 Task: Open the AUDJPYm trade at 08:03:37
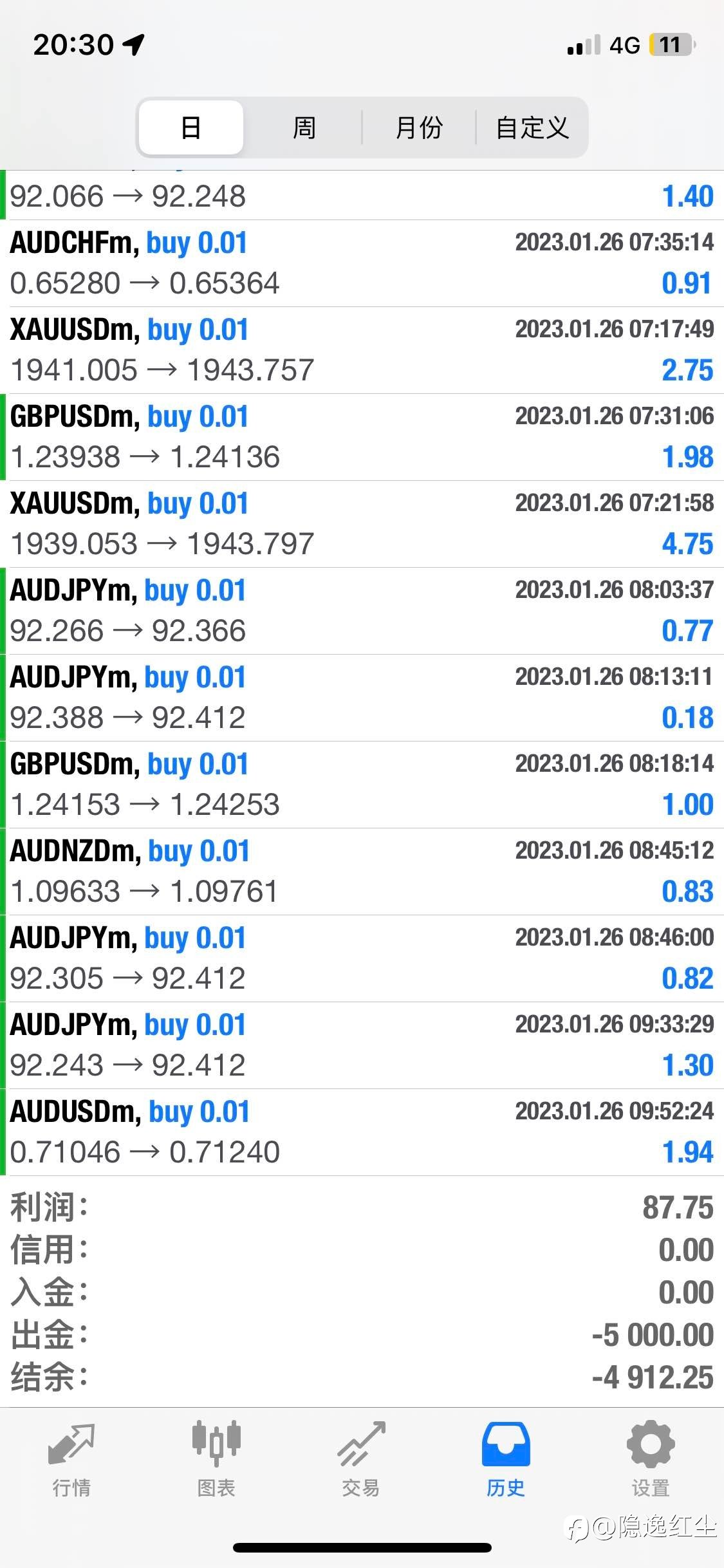[x=362, y=611]
